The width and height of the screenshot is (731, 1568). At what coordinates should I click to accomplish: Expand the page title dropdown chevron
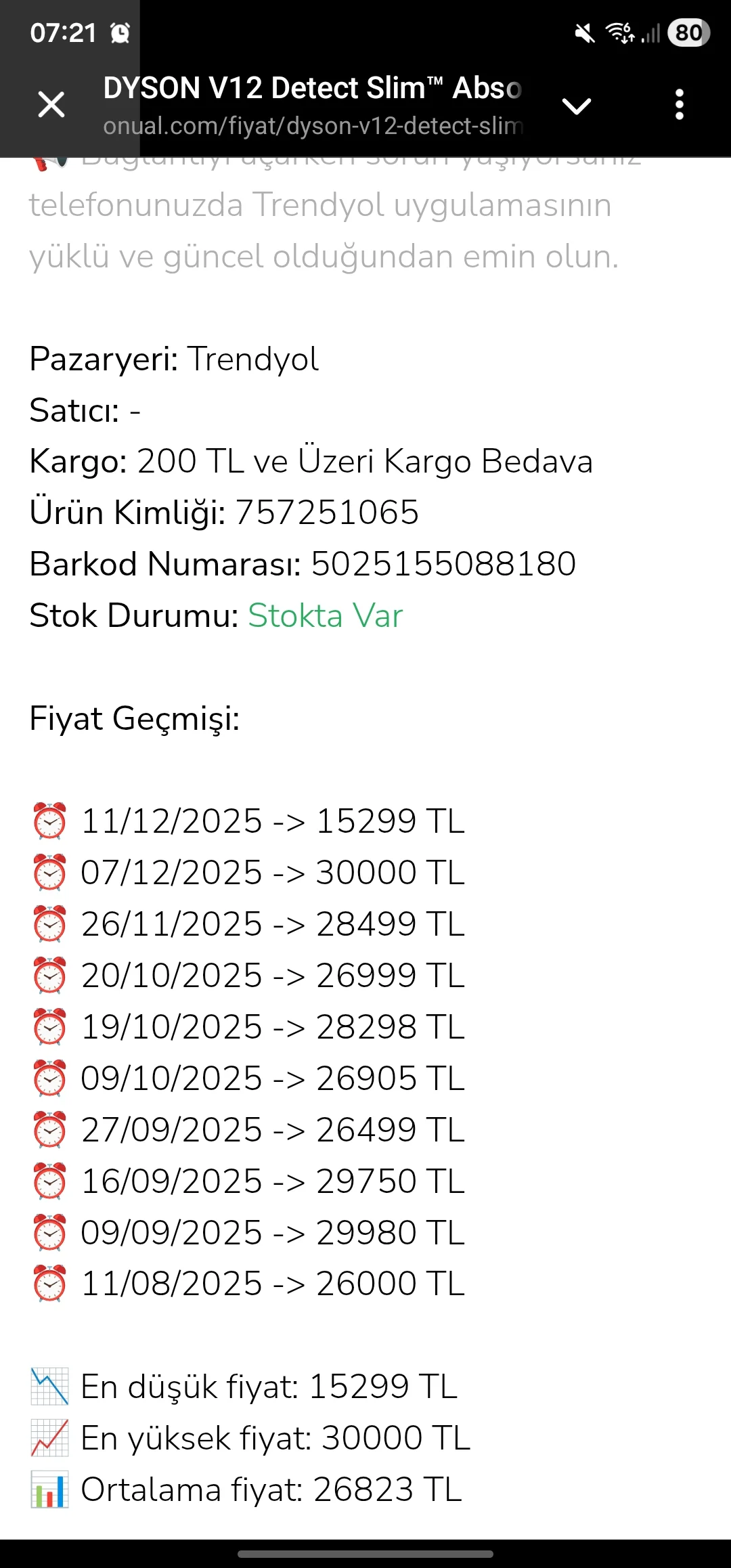pos(577,106)
